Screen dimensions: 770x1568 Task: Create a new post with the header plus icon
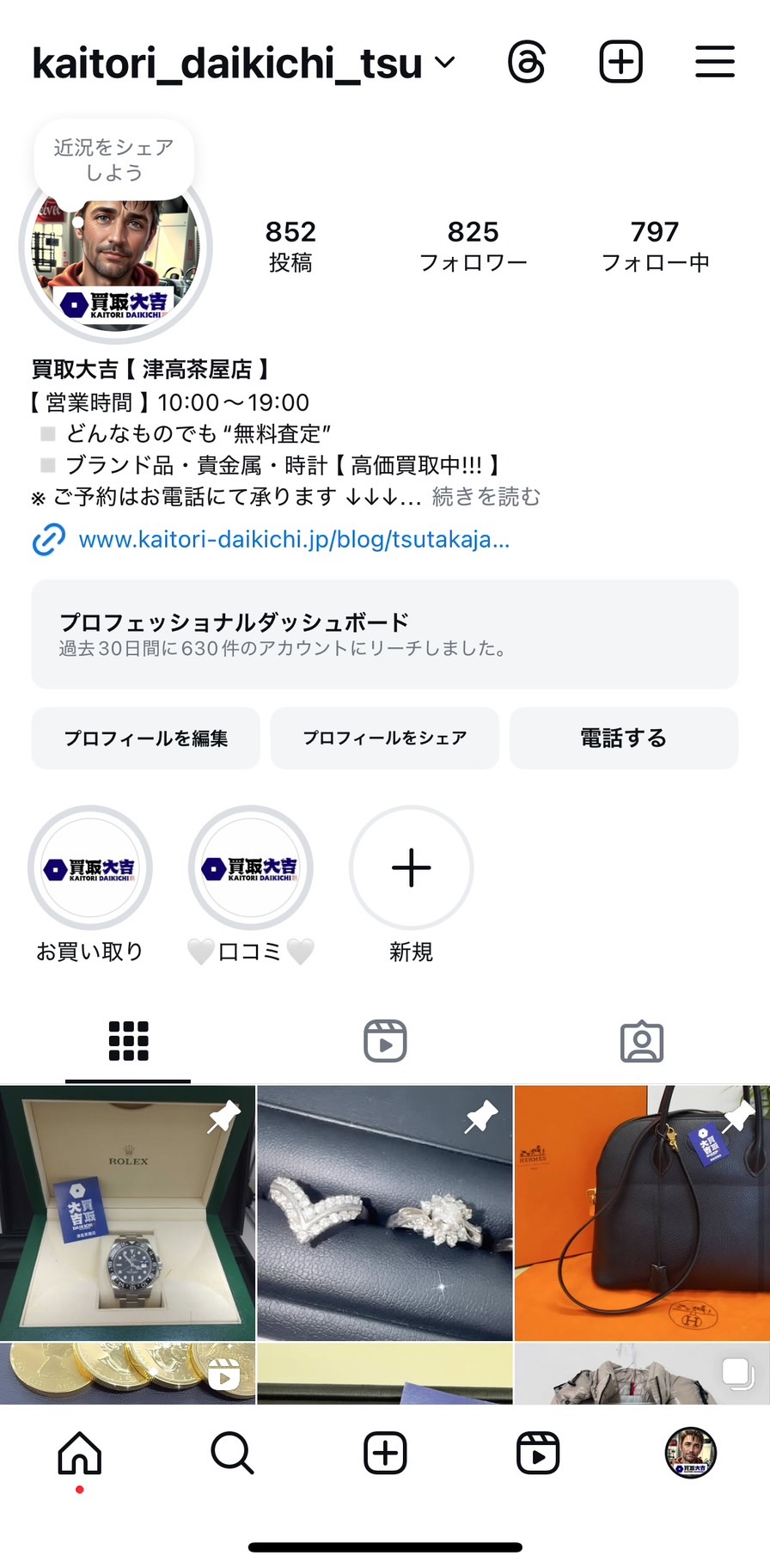pyautogui.click(x=620, y=62)
